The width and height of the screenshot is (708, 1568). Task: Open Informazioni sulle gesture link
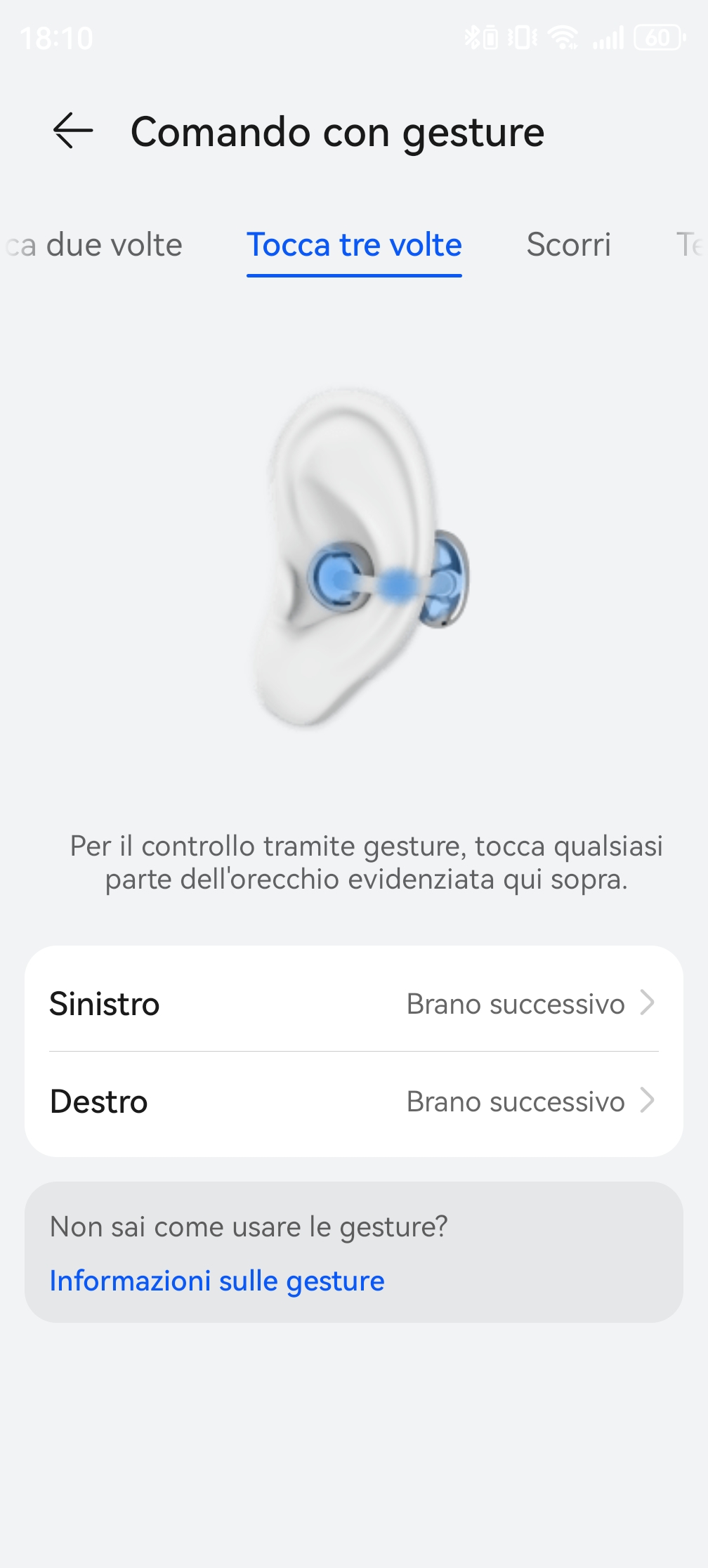tap(217, 1281)
